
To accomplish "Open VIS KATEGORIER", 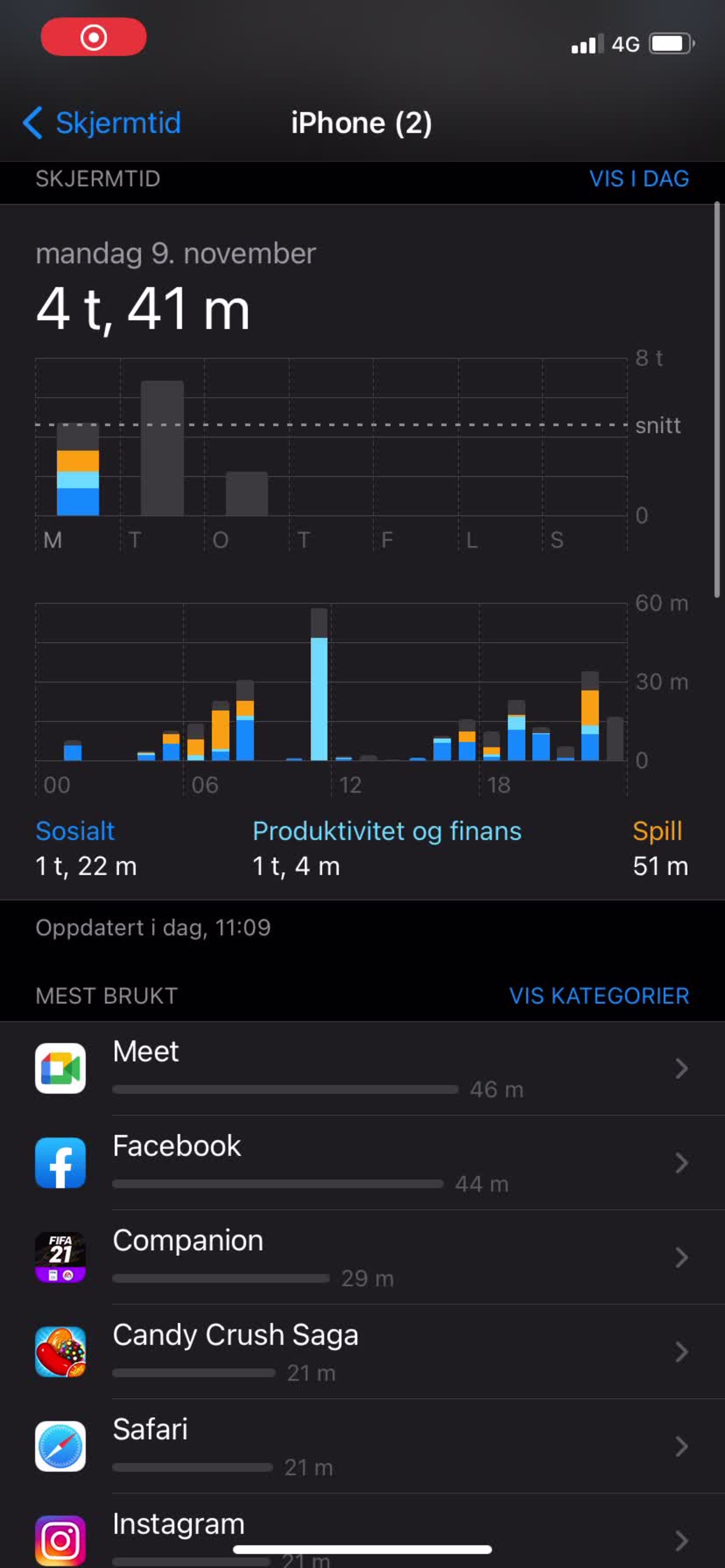I will pyautogui.click(x=599, y=996).
